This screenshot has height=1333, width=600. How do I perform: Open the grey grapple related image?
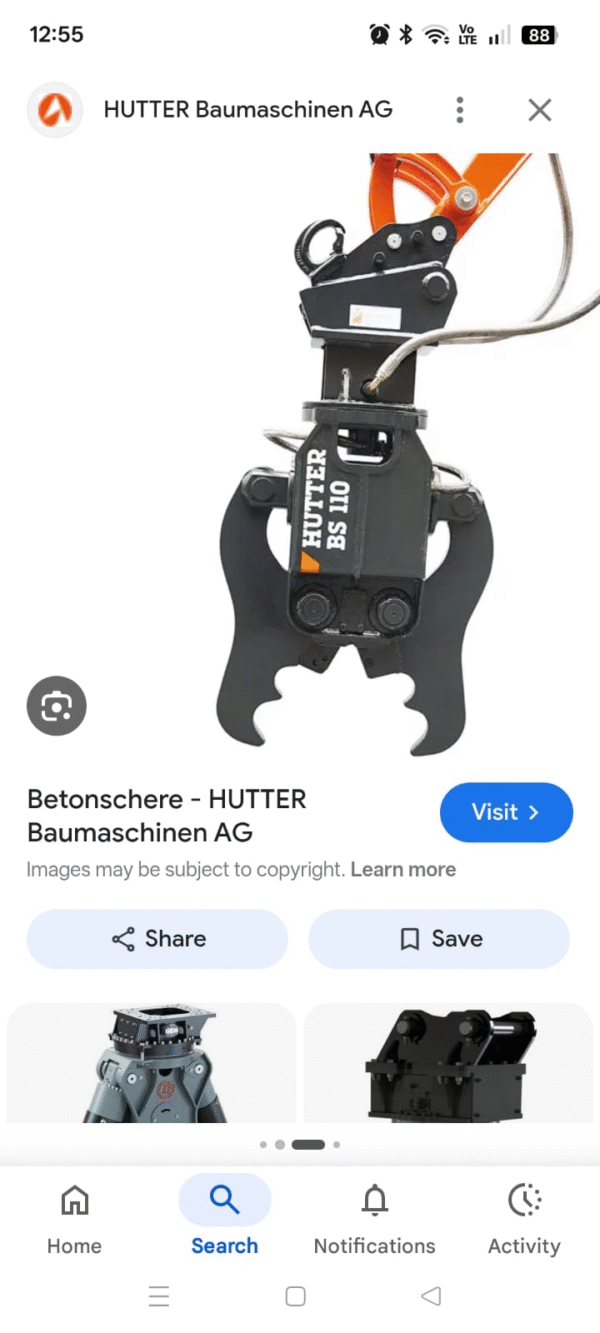click(x=152, y=1062)
